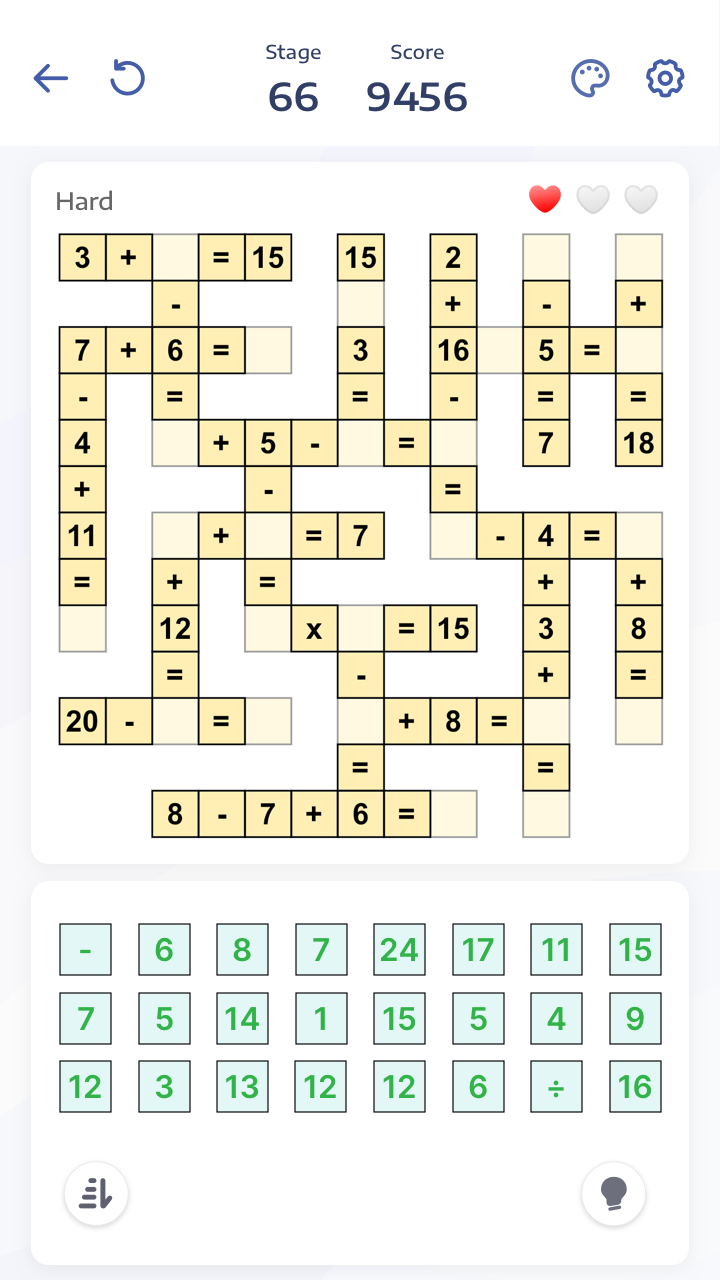720x1280 pixels.
Task: Select the number 11 tile
Action: point(556,949)
